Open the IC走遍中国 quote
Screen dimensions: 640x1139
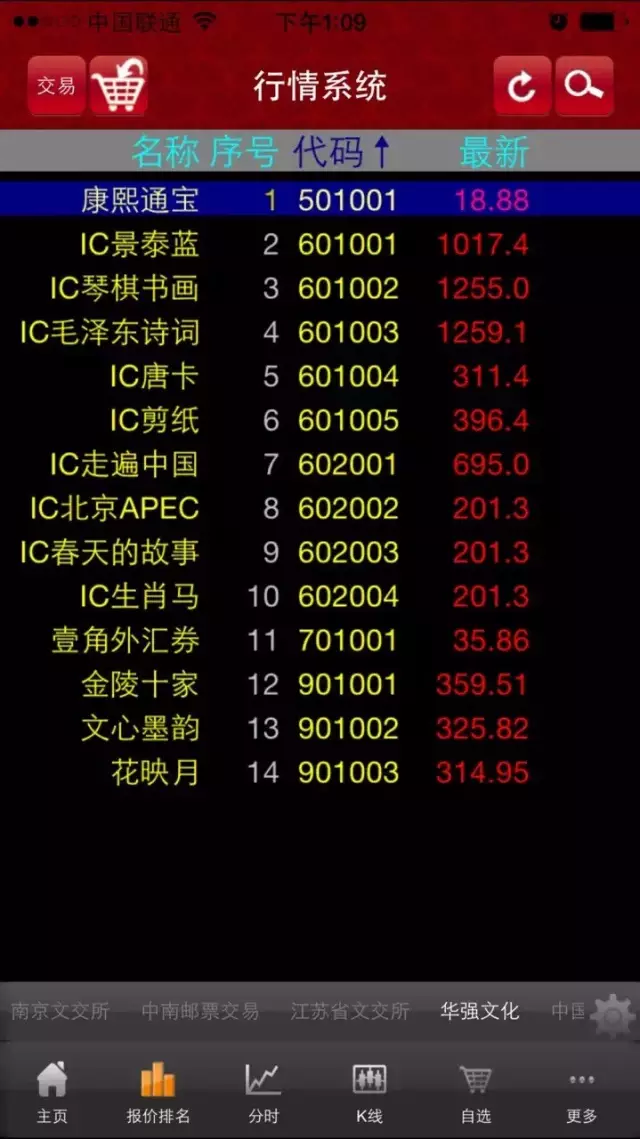point(320,464)
